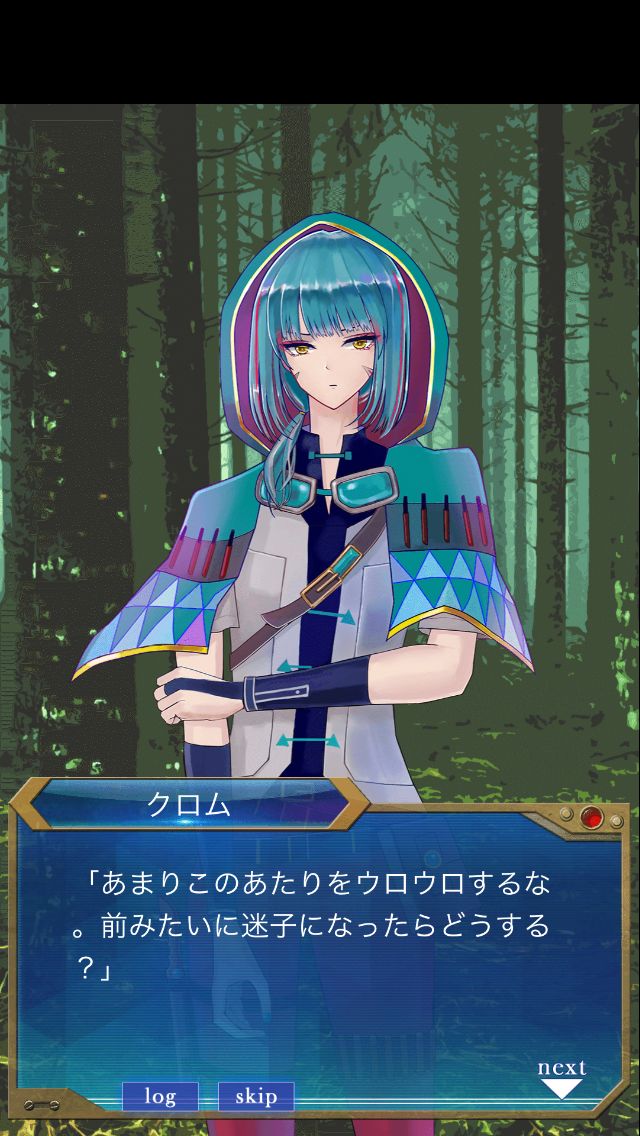Skip the current story scene
This screenshot has width=640, height=1136.
click(x=256, y=1096)
